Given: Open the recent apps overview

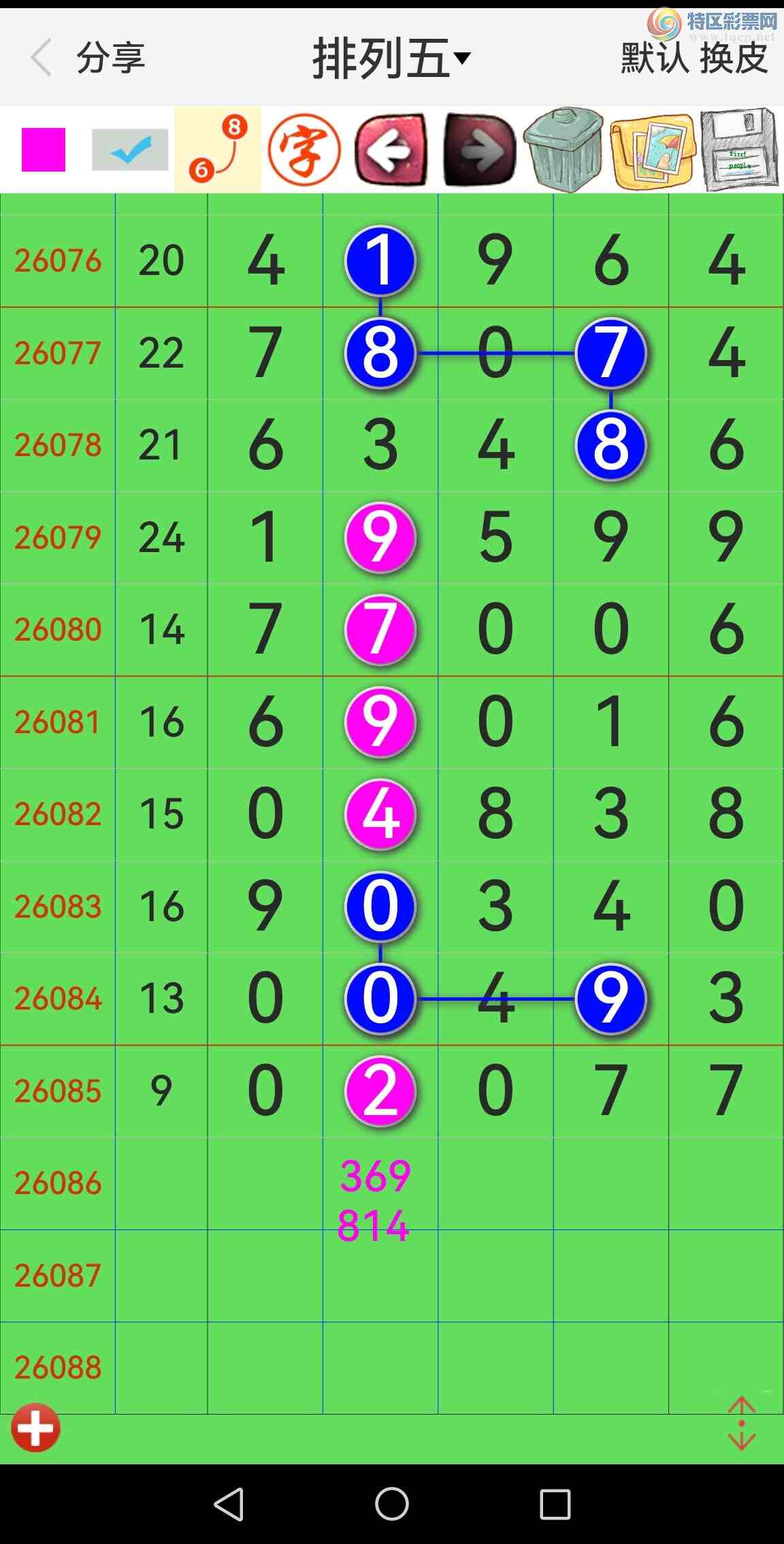Looking at the screenshot, I should click(x=555, y=1504).
